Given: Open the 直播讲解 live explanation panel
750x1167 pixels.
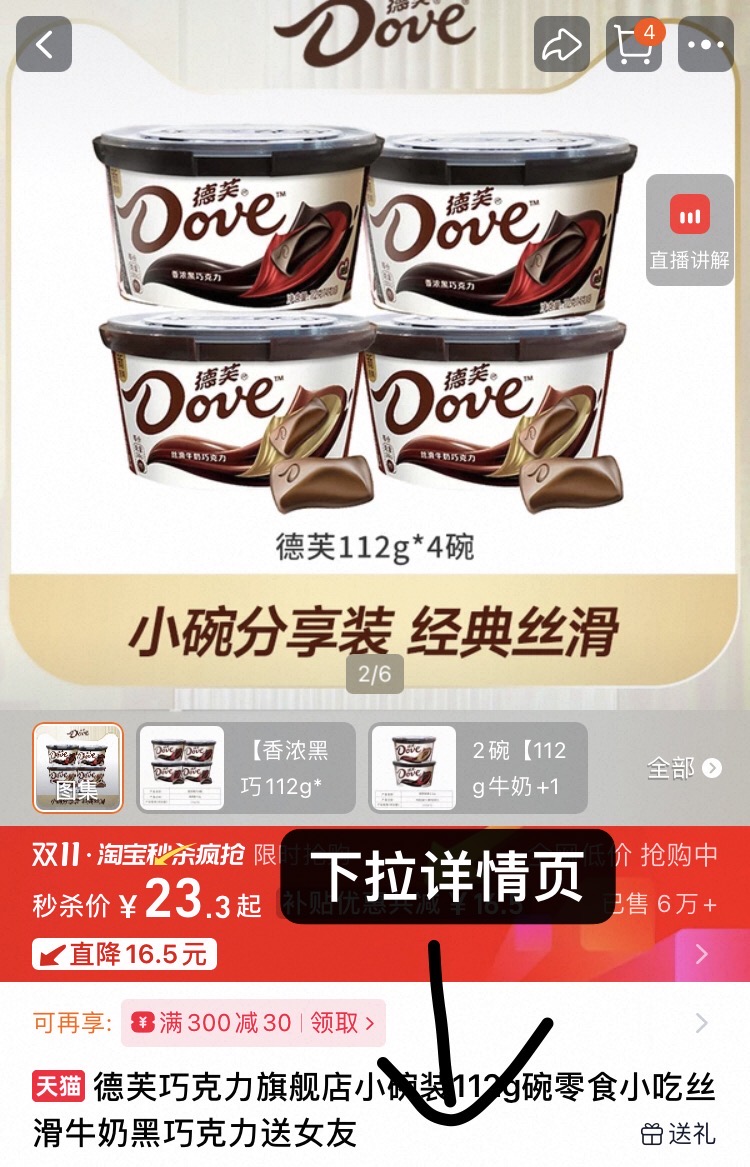Looking at the screenshot, I should 688,228.
